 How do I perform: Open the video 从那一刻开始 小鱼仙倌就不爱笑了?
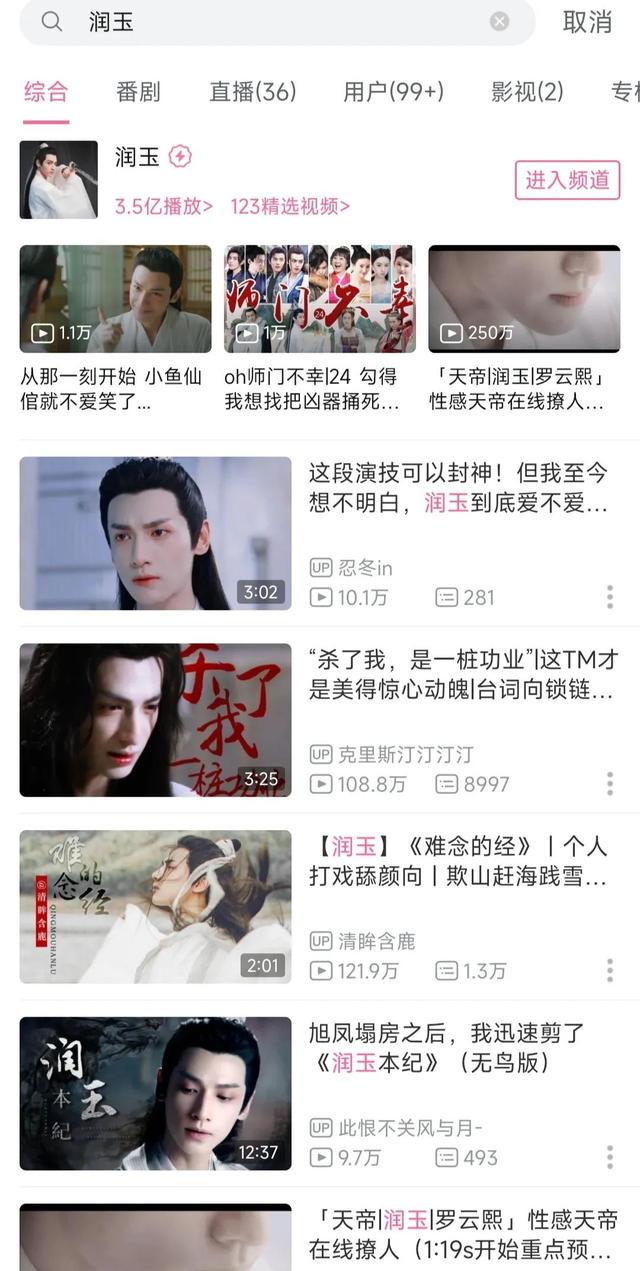(115, 329)
